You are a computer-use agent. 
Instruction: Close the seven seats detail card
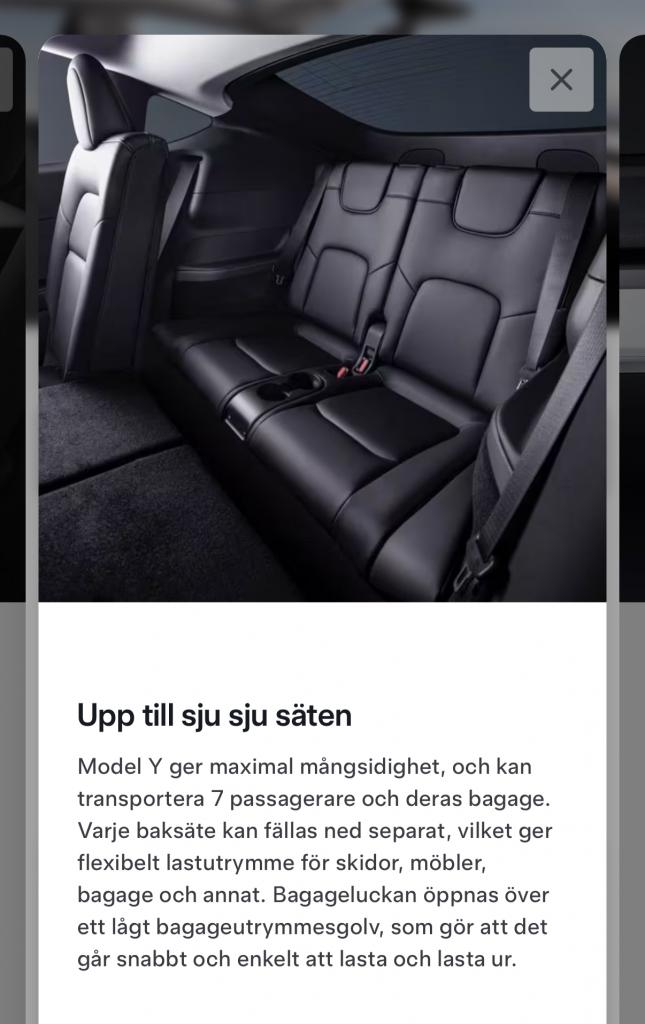pyautogui.click(x=561, y=80)
